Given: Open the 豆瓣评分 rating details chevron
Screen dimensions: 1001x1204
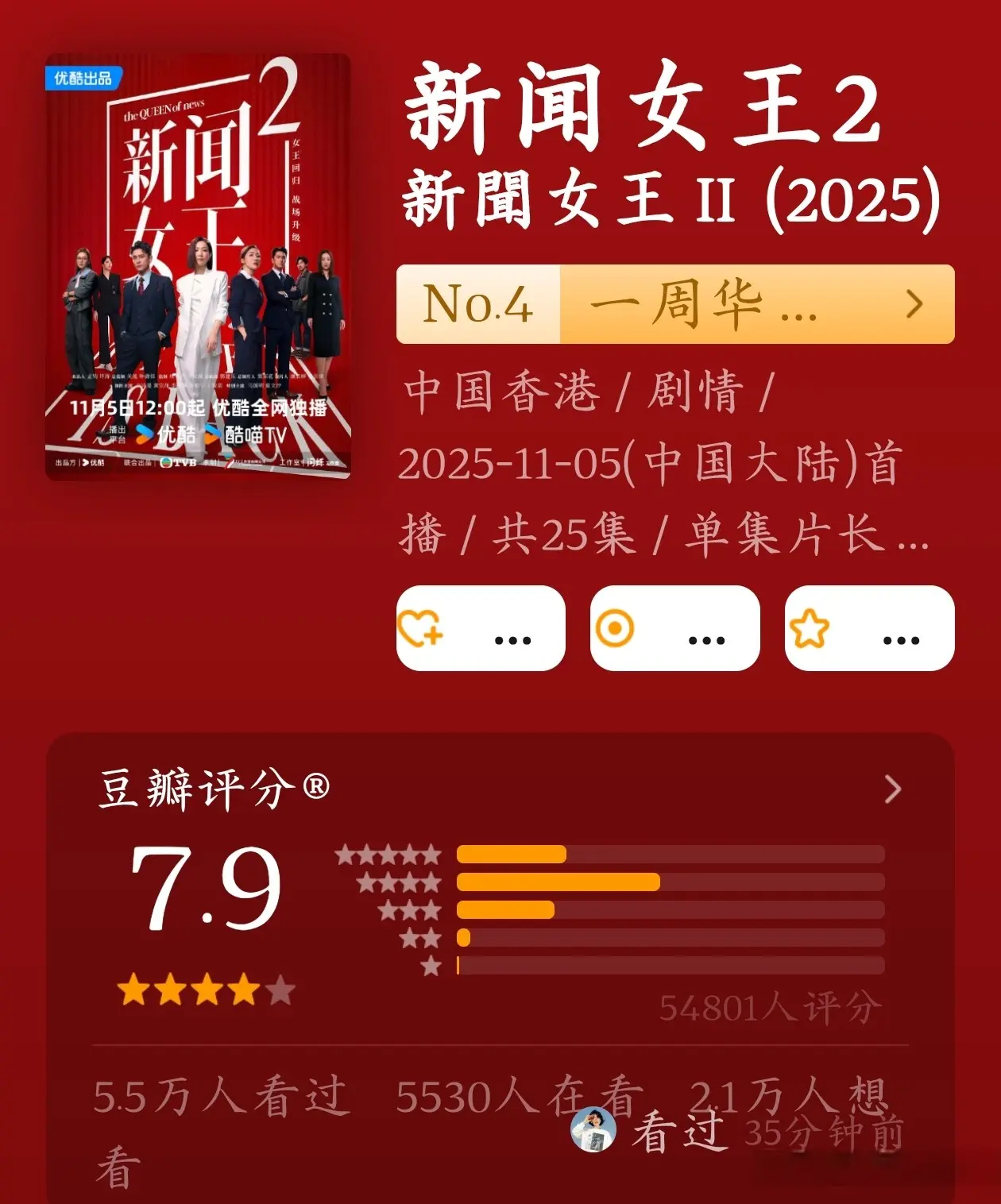Looking at the screenshot, I should pyautogui.click(x=893, y=789).
